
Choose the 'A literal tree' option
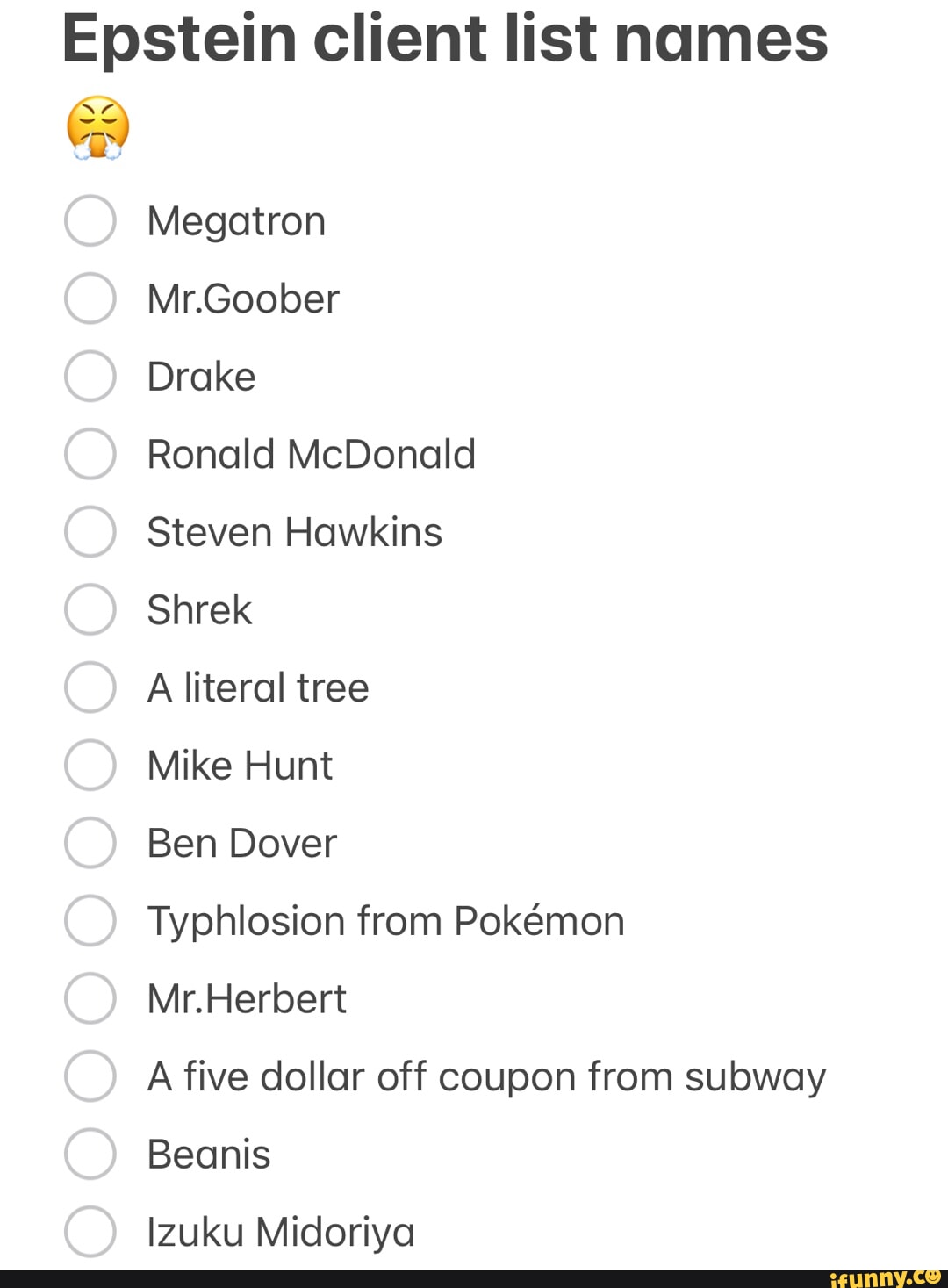click(x=90, y=687)
